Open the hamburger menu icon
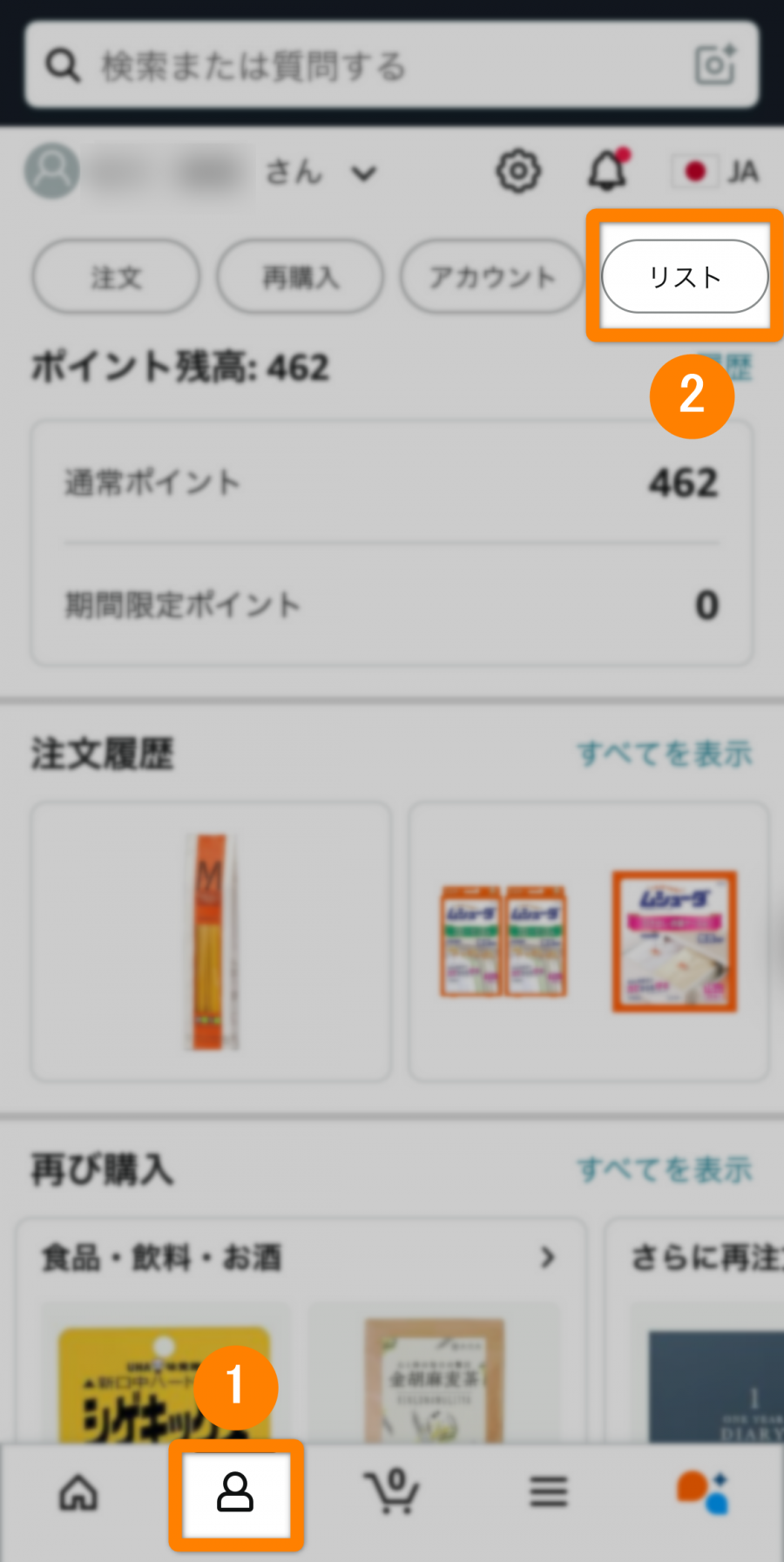The width and height of the screenshot is (784, 1562). 548,1492
